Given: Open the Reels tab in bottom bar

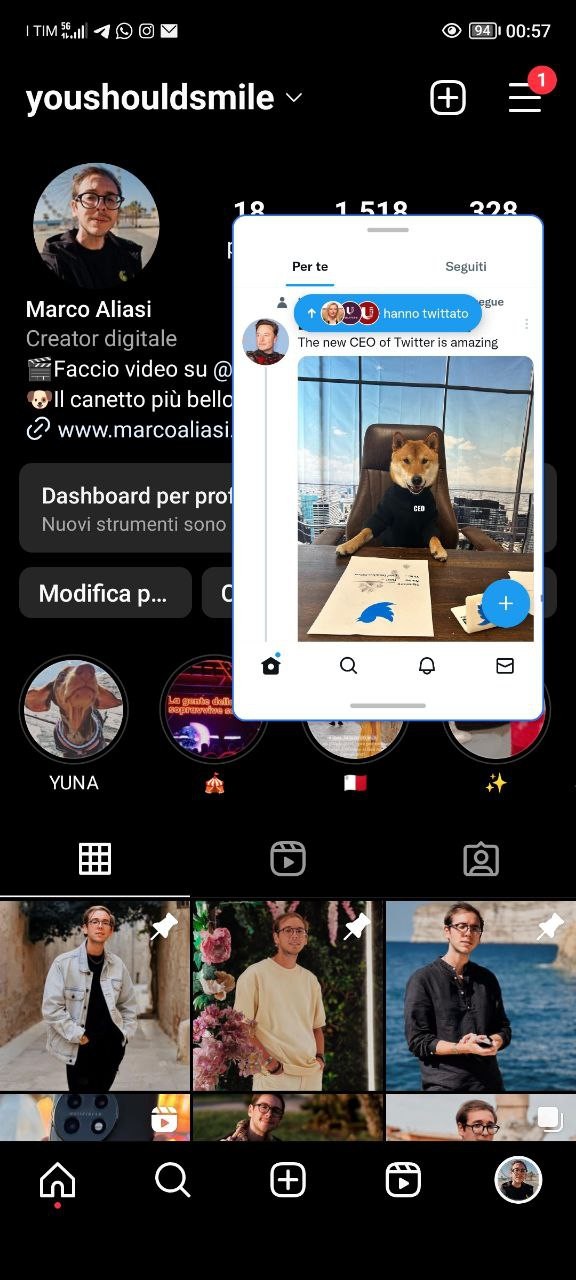Looking at the screenshot, I should click(x=403, y=1181).
